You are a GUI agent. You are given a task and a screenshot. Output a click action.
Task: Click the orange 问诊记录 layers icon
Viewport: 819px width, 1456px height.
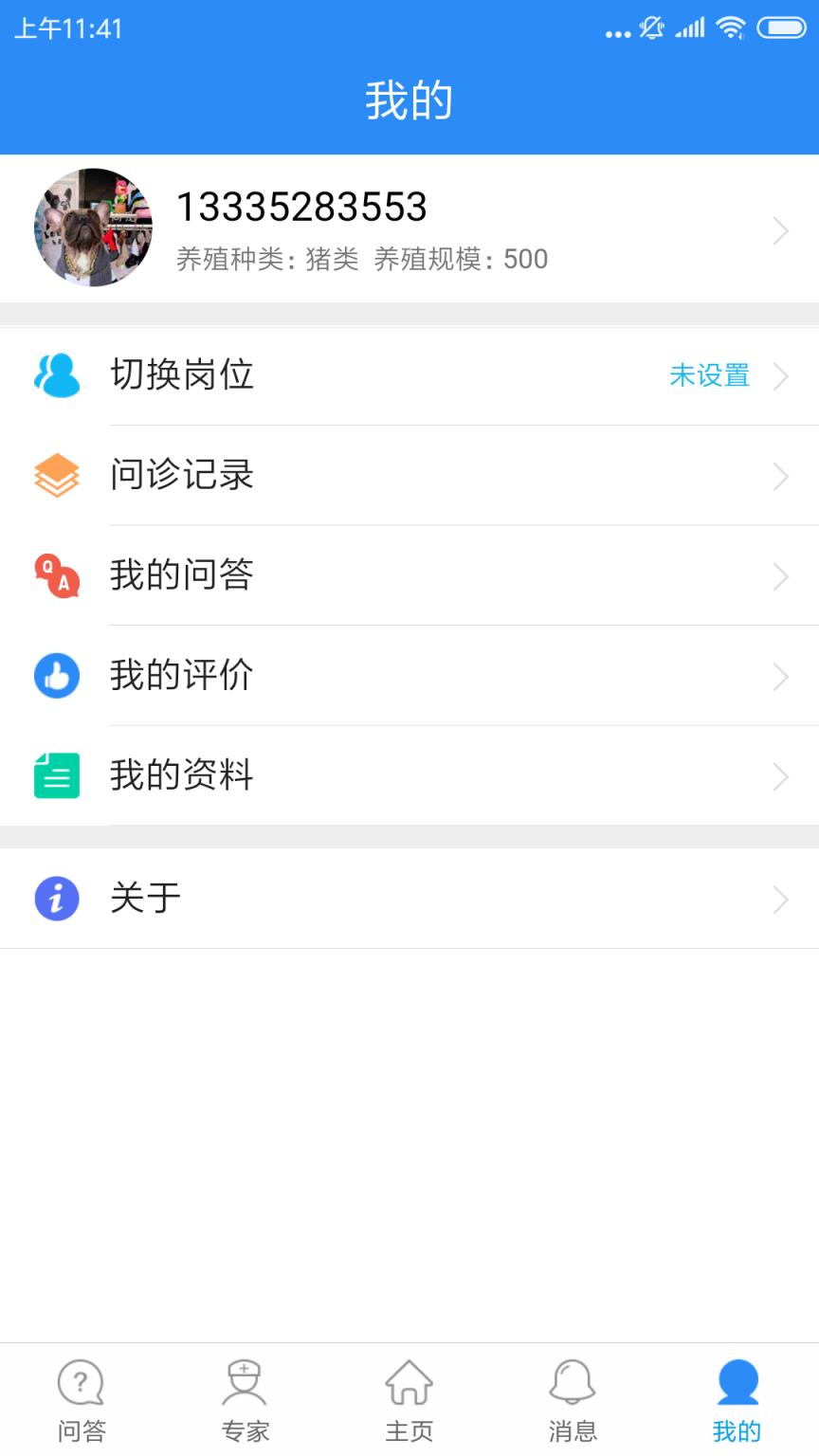click(x=56, y=475)
